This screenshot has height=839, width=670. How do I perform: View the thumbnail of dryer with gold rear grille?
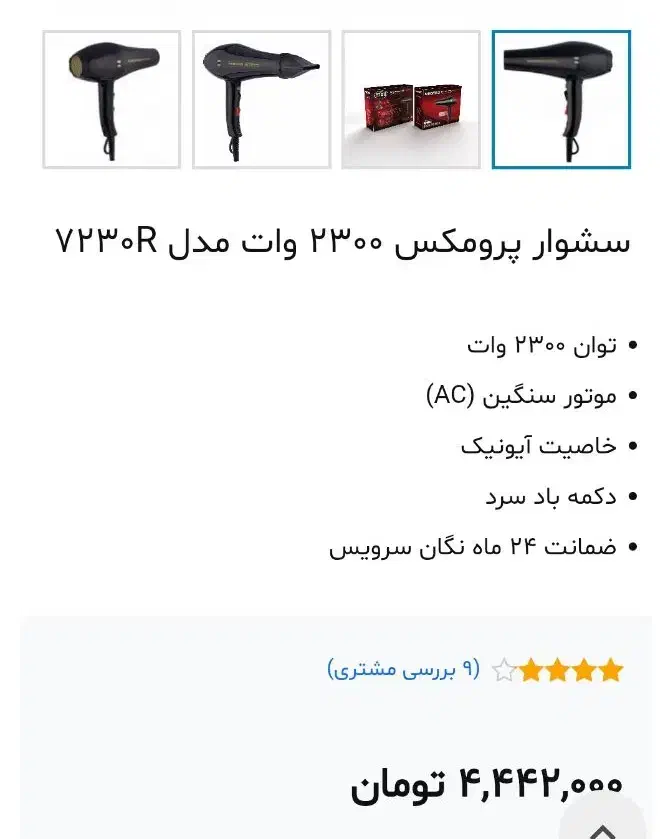(x=112, y=100)
